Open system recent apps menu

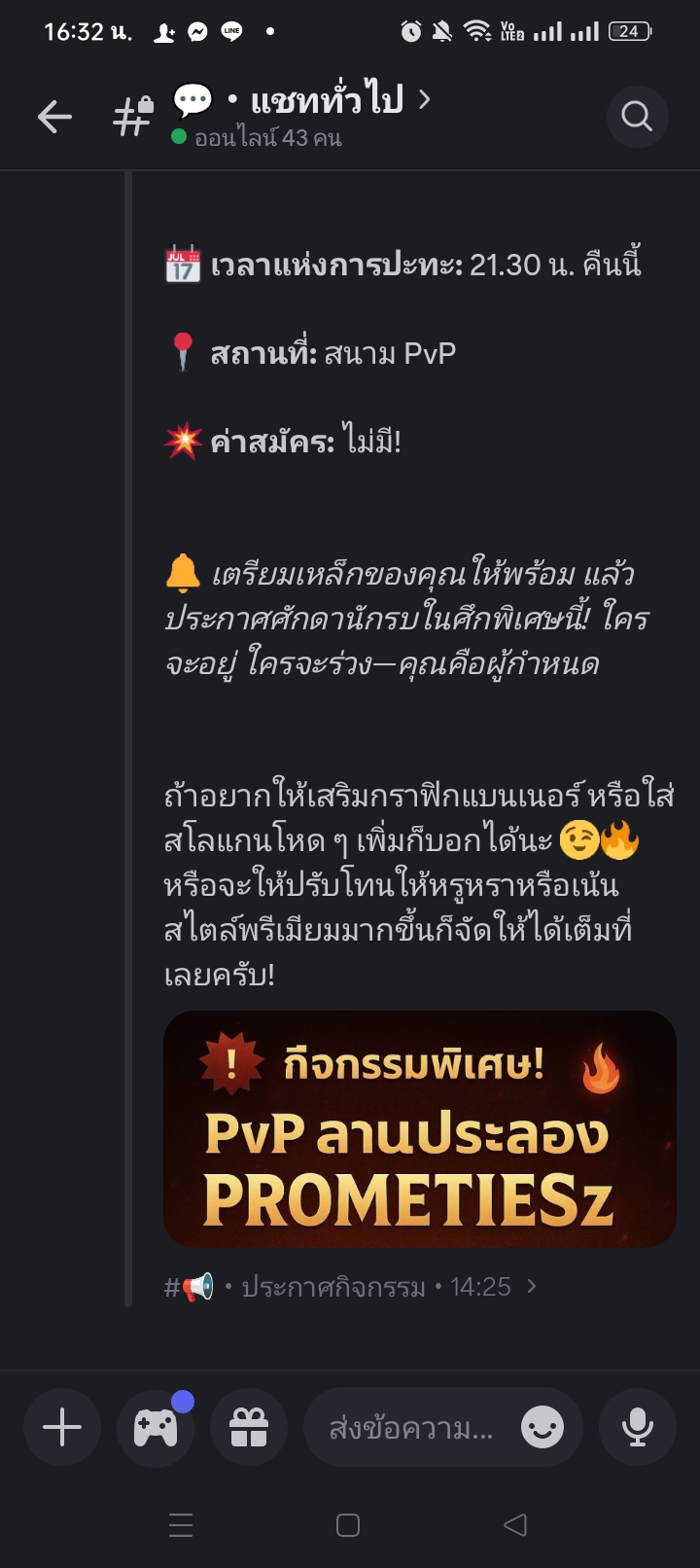pos(181,1525)
